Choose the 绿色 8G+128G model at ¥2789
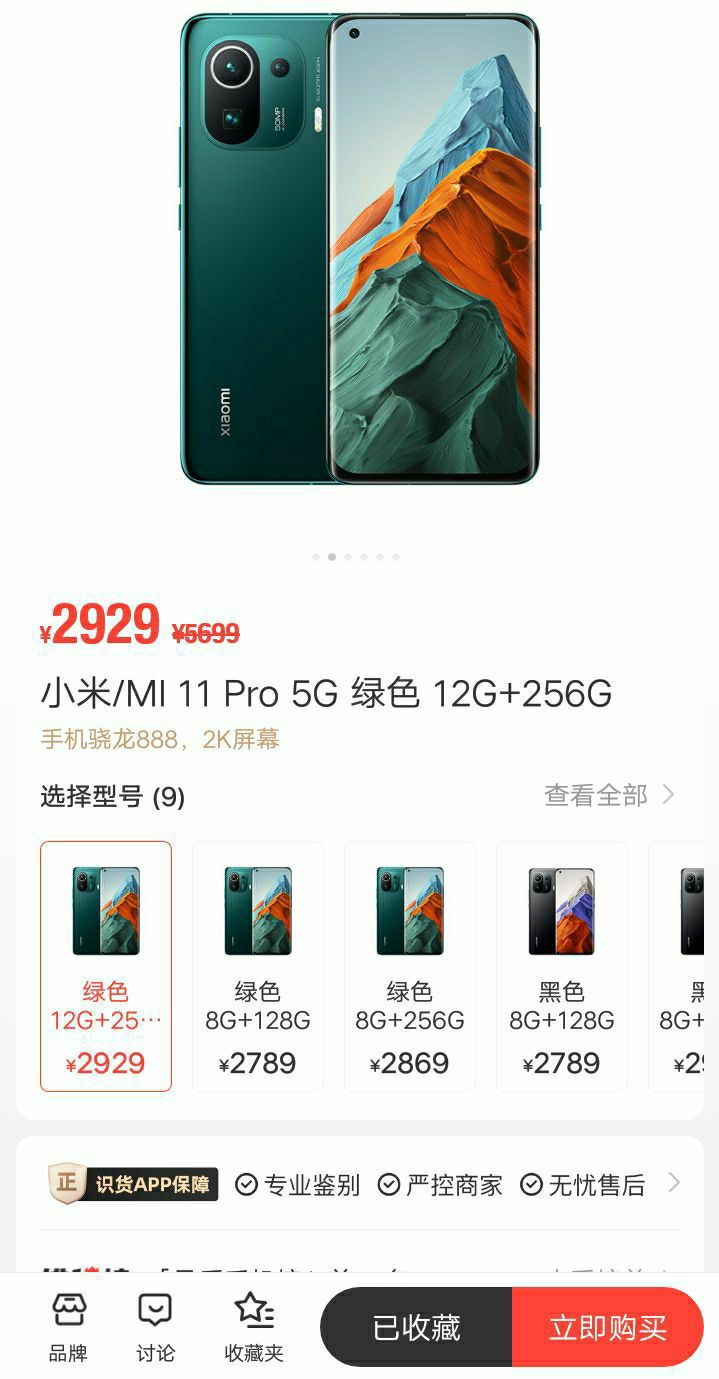The image size is (719, 1379). tap(258, 965)
